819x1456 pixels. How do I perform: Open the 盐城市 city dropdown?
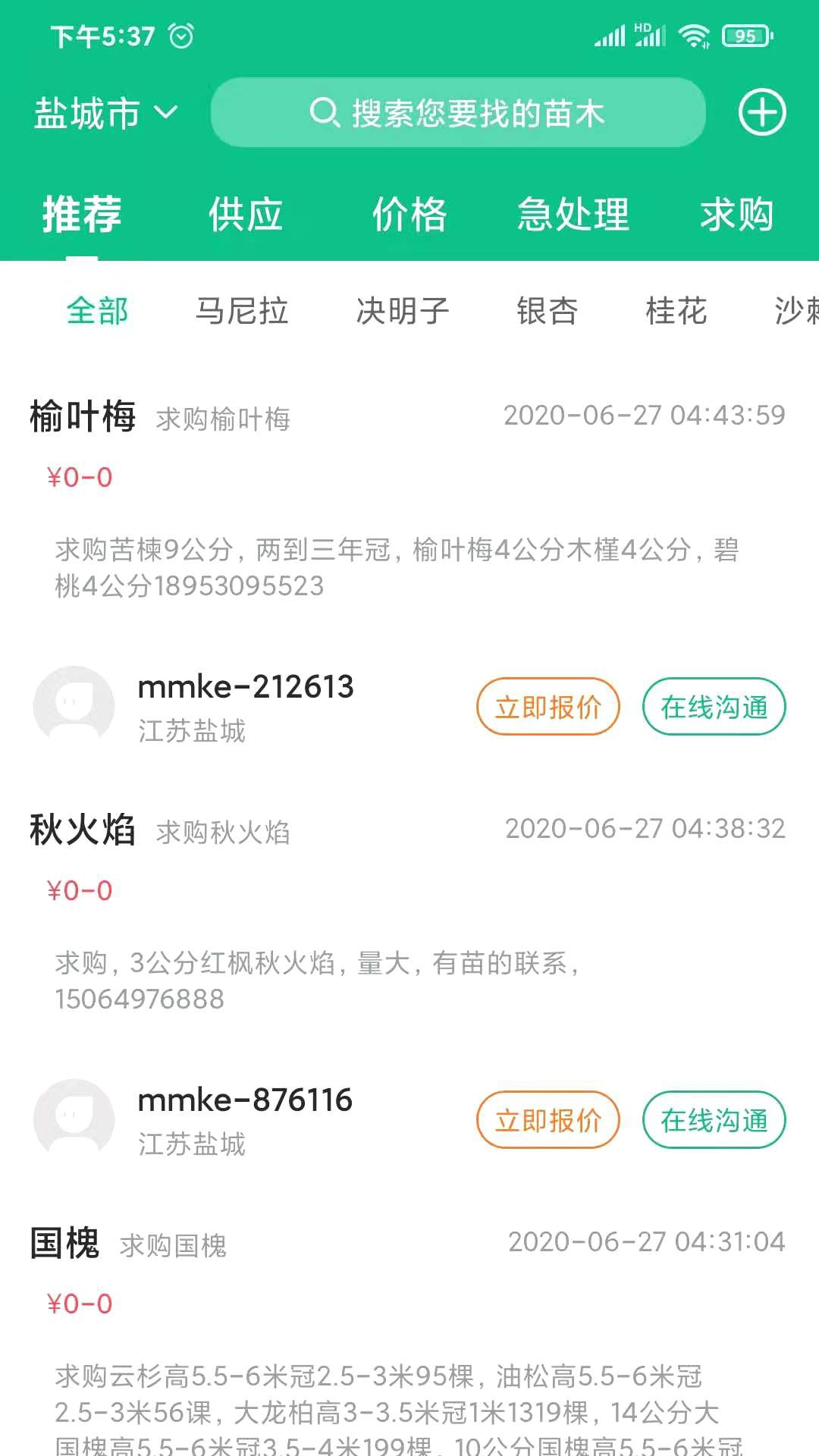pos(106,114)
